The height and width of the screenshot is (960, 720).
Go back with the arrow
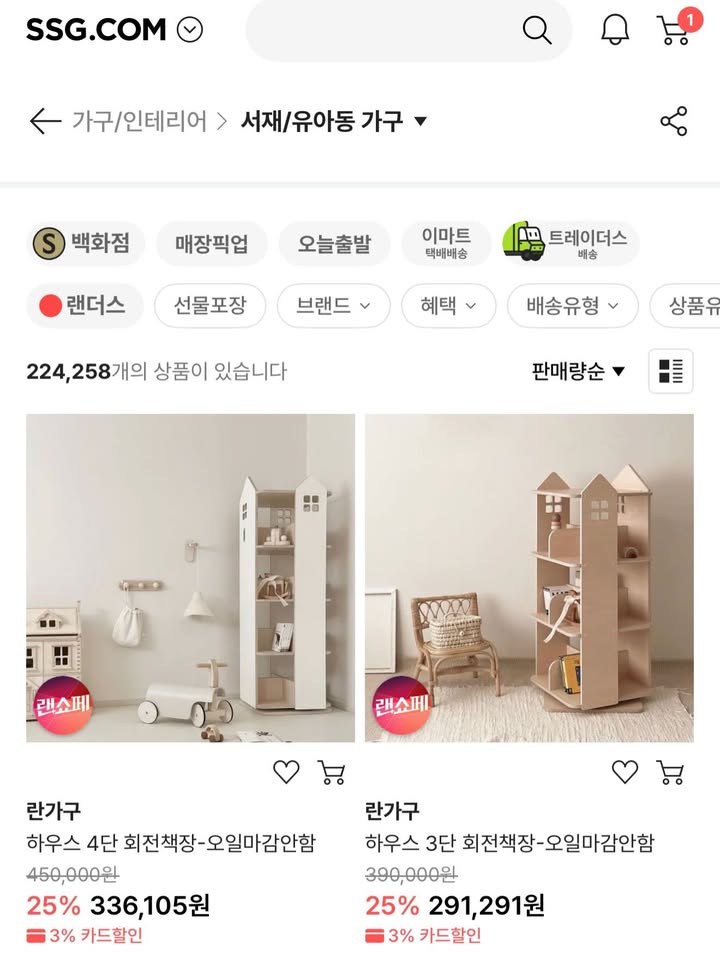(45, 122)
